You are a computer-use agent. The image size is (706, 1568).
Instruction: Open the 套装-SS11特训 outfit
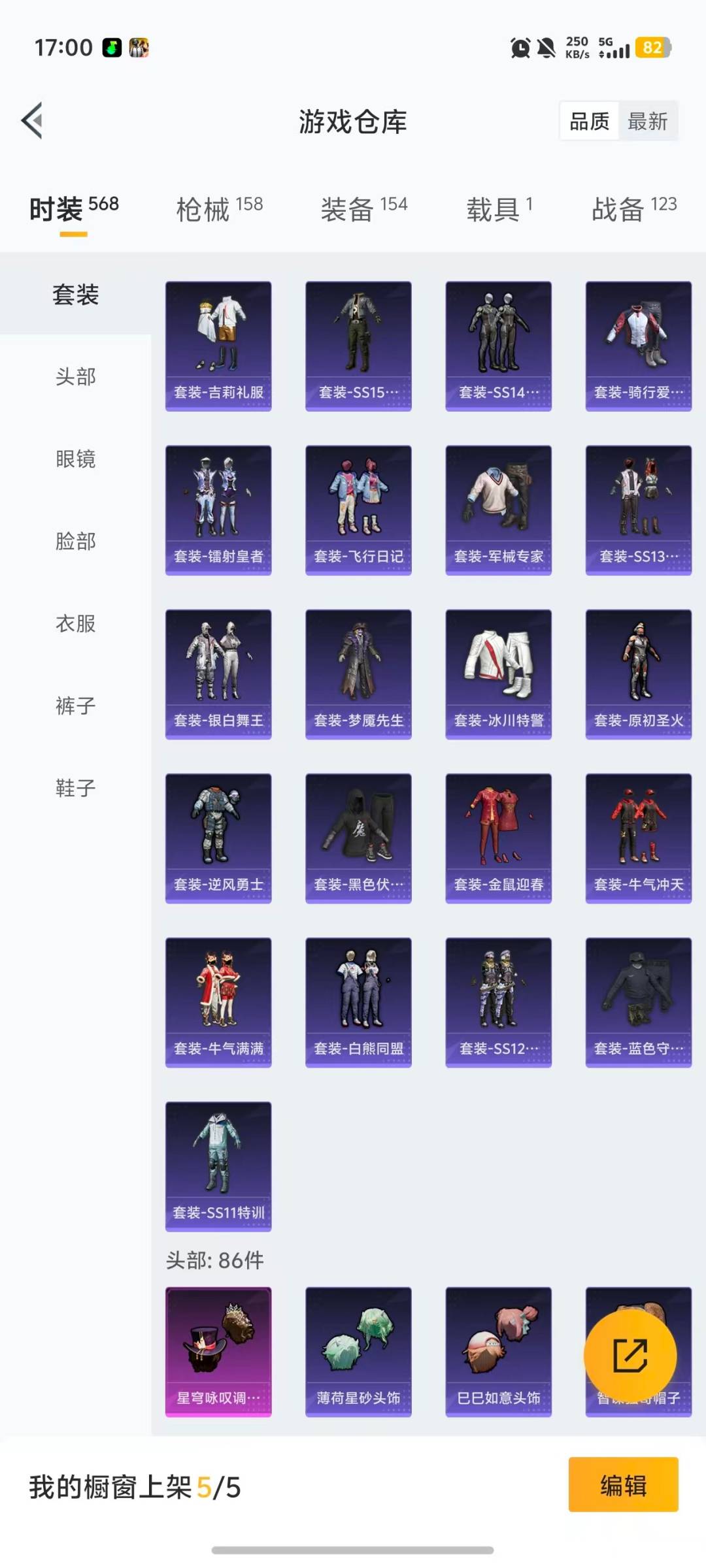tap(218, 1168)
